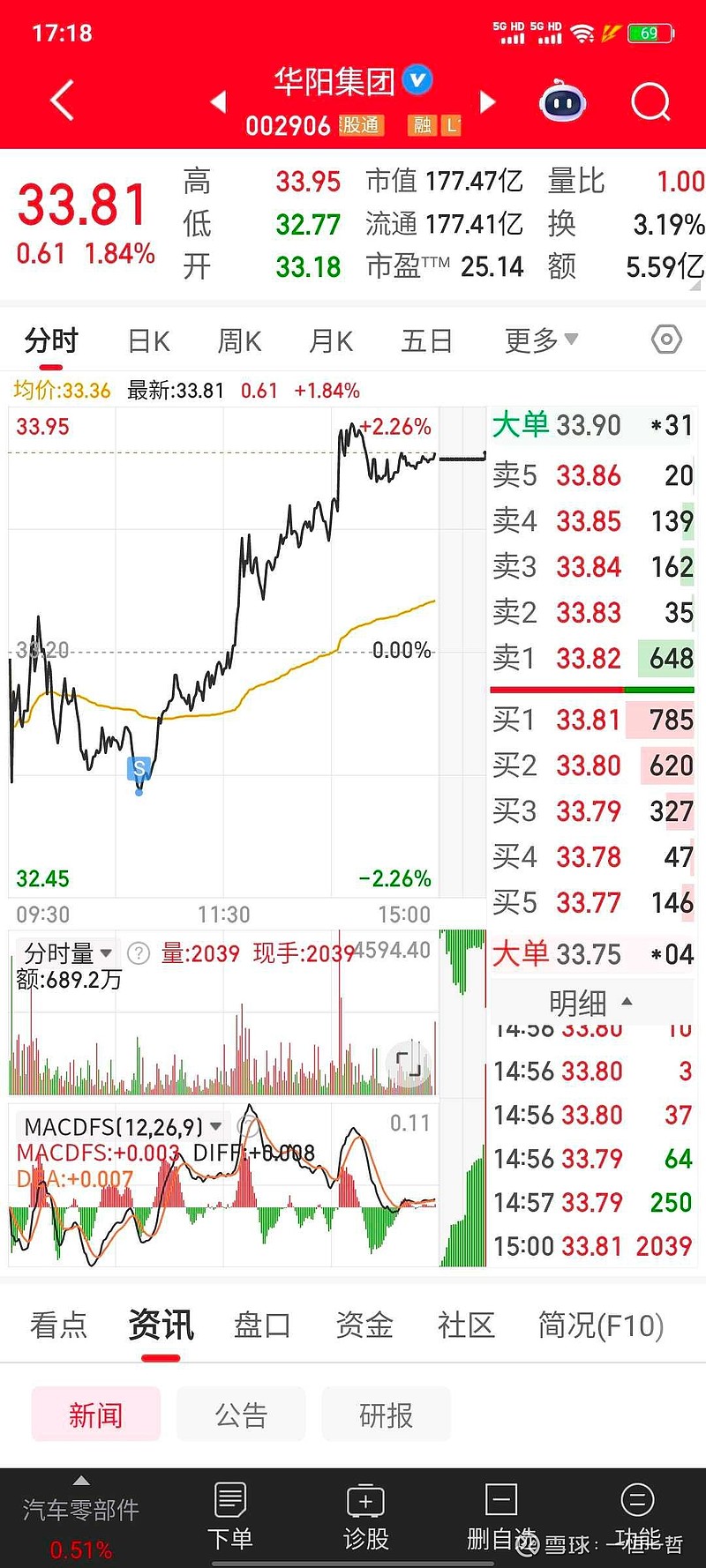Open the robot assistant icon
Image resolution: width=706 pixels, height=1568 pixels.
[x=563, y=102]
